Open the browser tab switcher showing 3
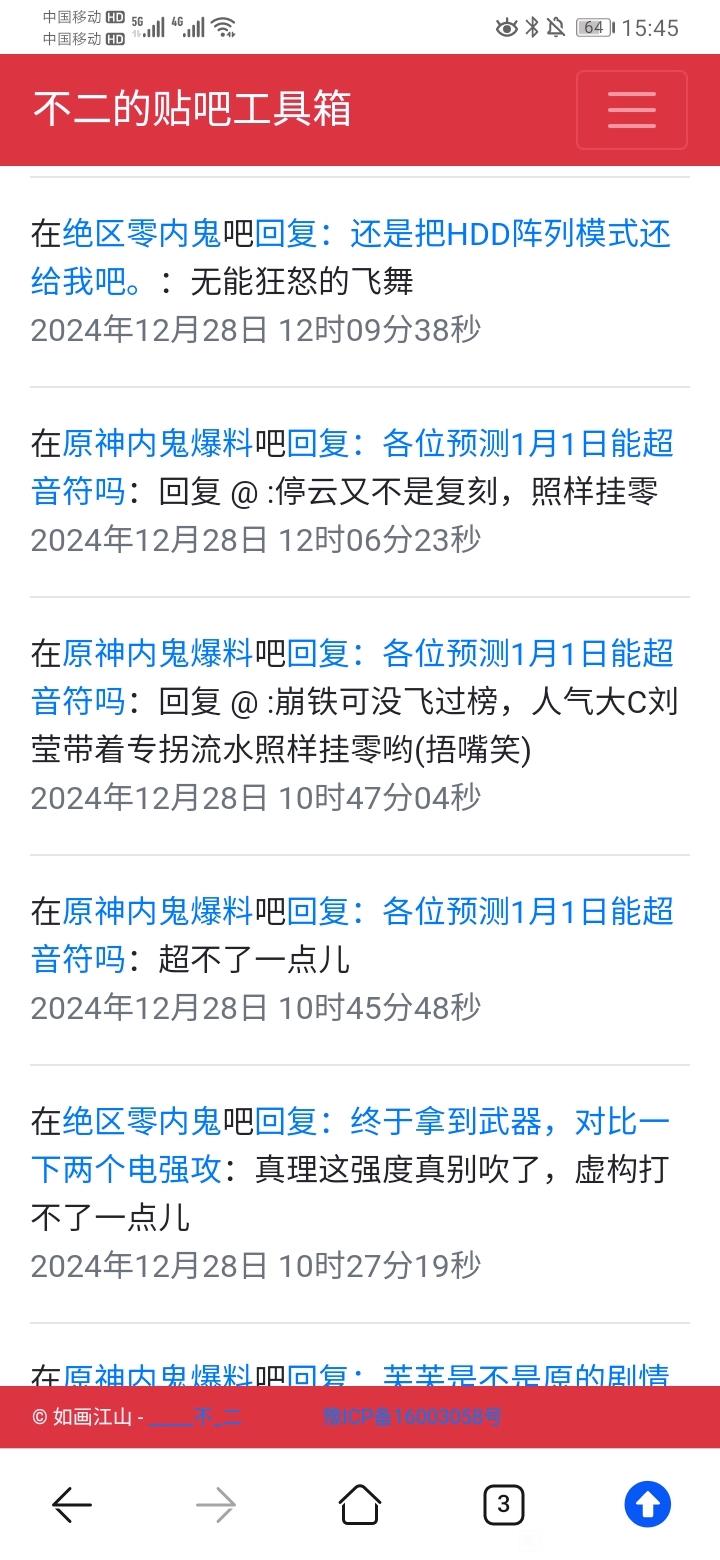The image size is (720, 1560). point(503,1504)
